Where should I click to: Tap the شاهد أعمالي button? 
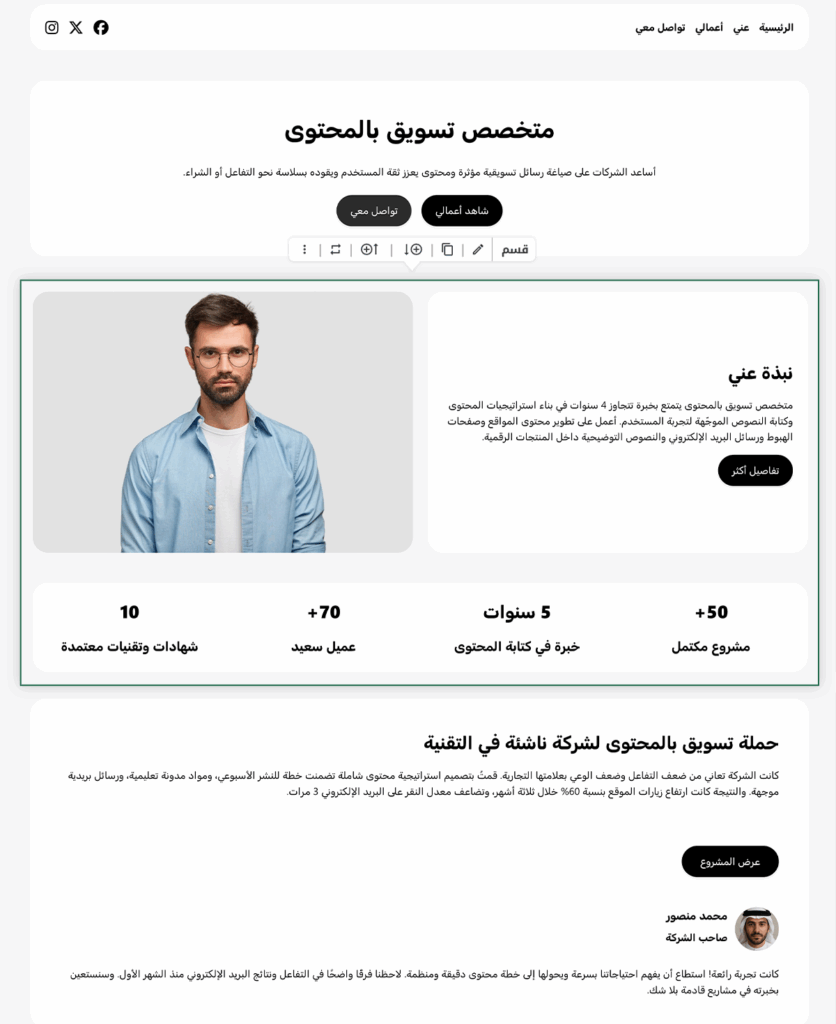[x=461, y=211]
